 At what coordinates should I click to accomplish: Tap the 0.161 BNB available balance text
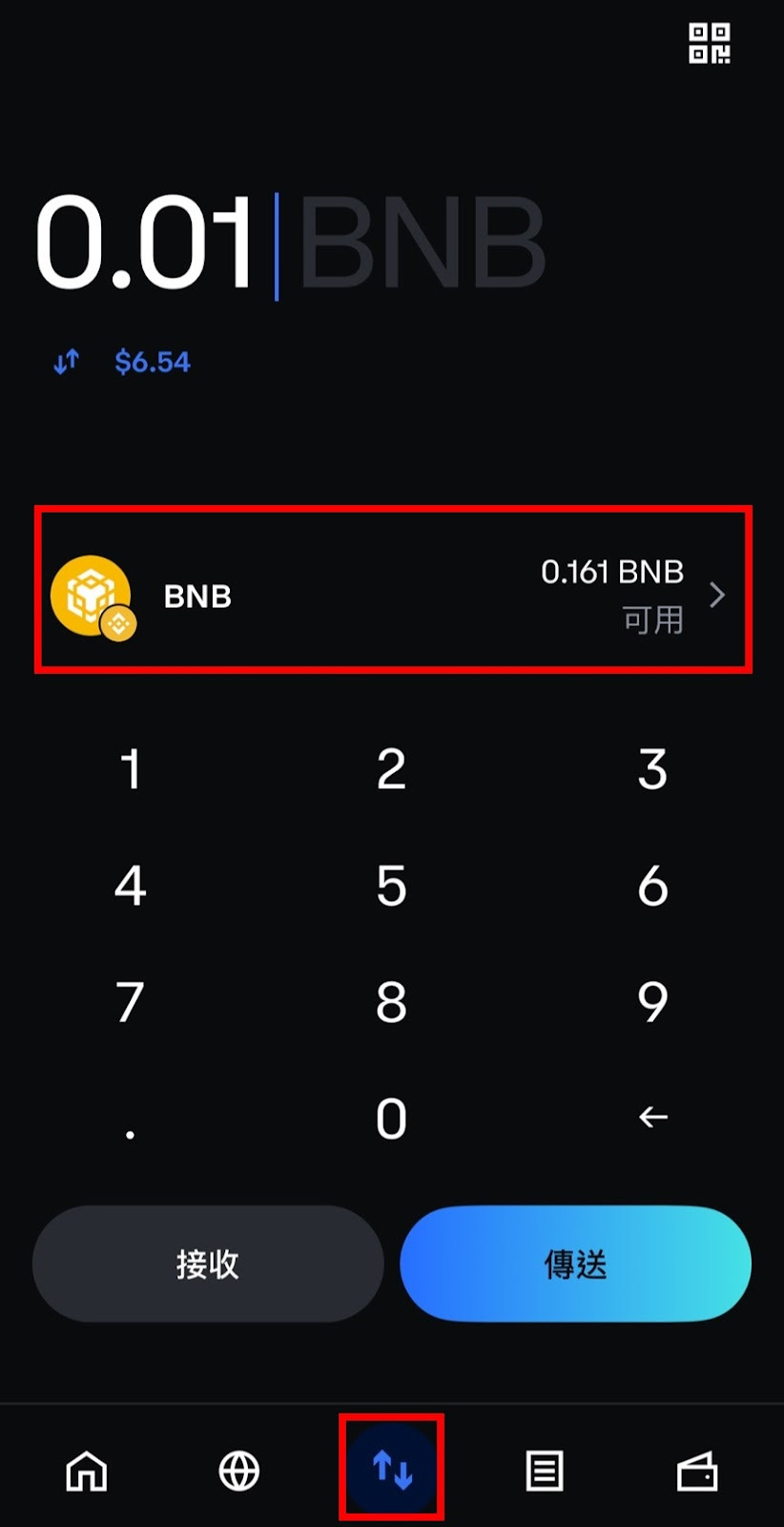point(612,572)
